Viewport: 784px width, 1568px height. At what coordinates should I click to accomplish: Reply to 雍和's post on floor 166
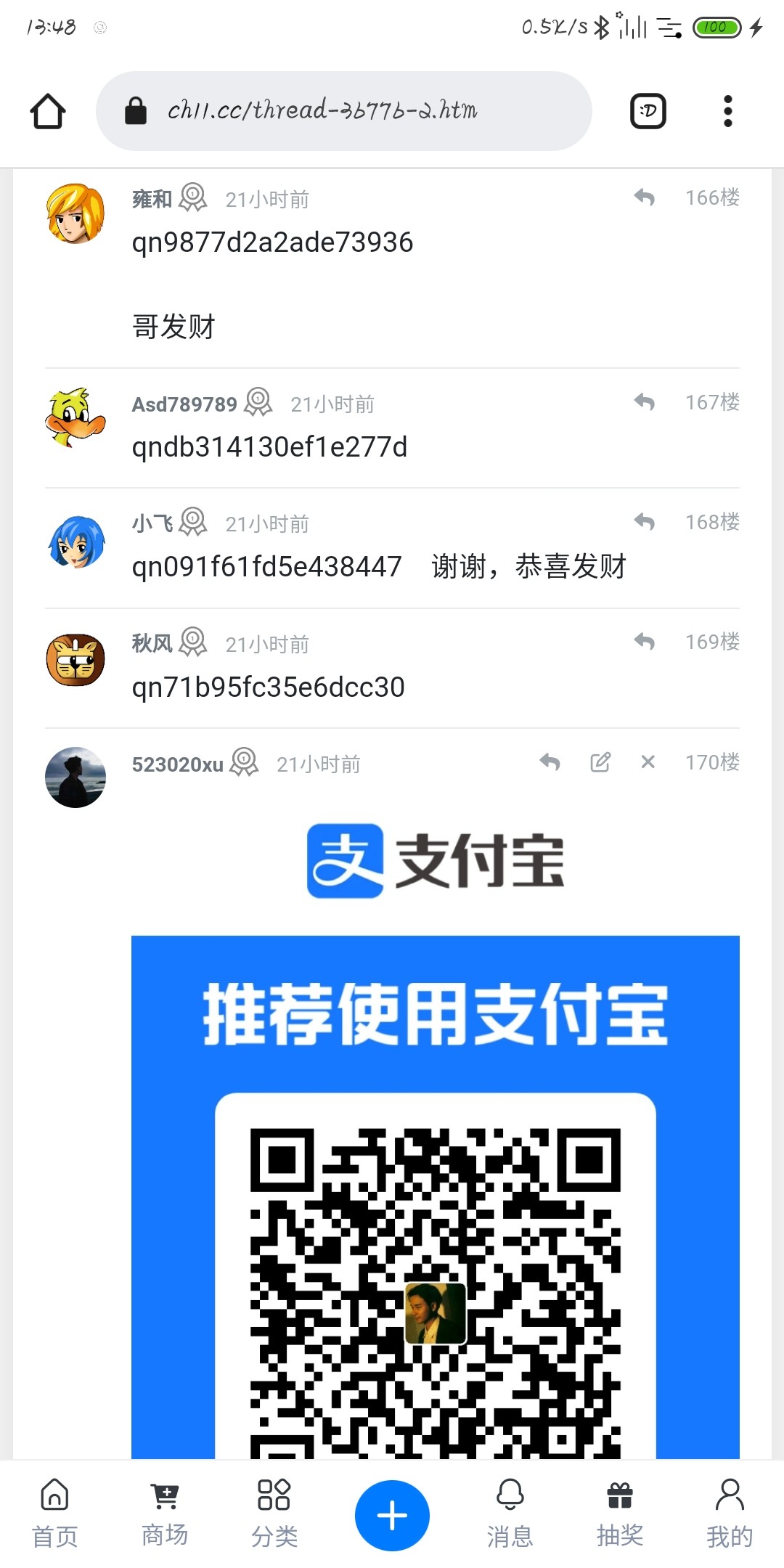[644, 197]
